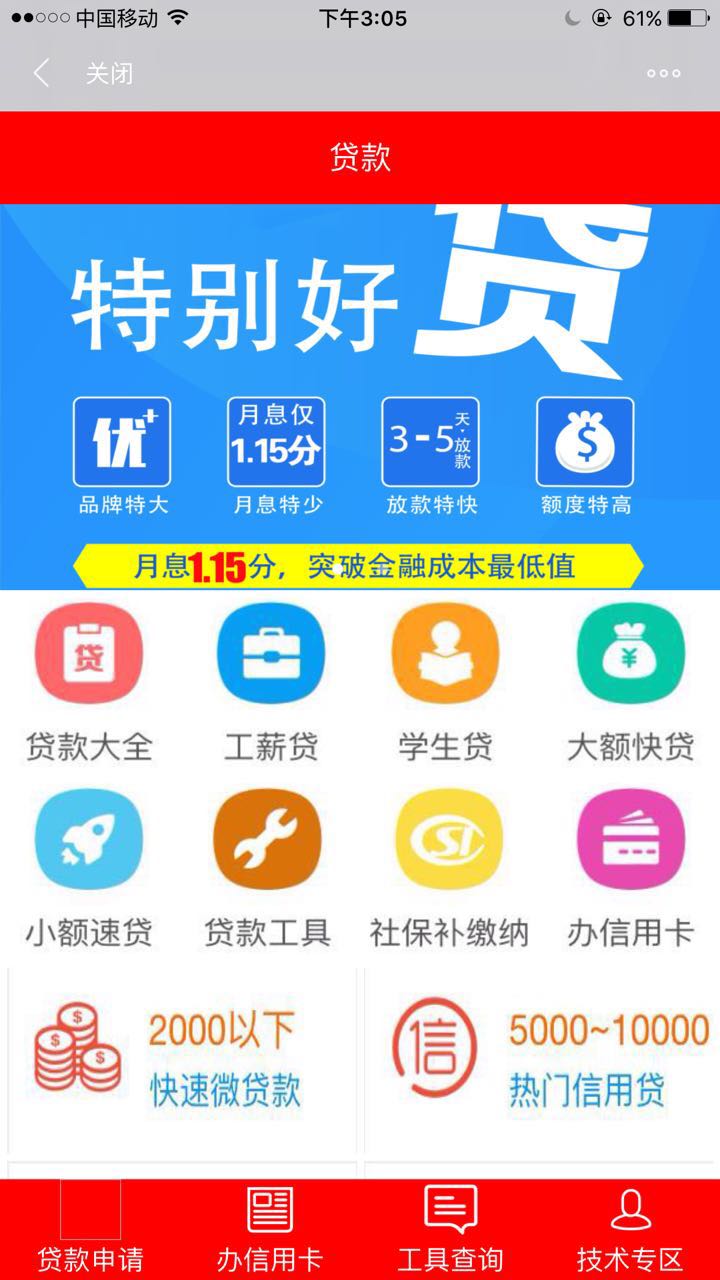Open the 特别好贷 banner
720x1280 pixels.
(360, 396)
